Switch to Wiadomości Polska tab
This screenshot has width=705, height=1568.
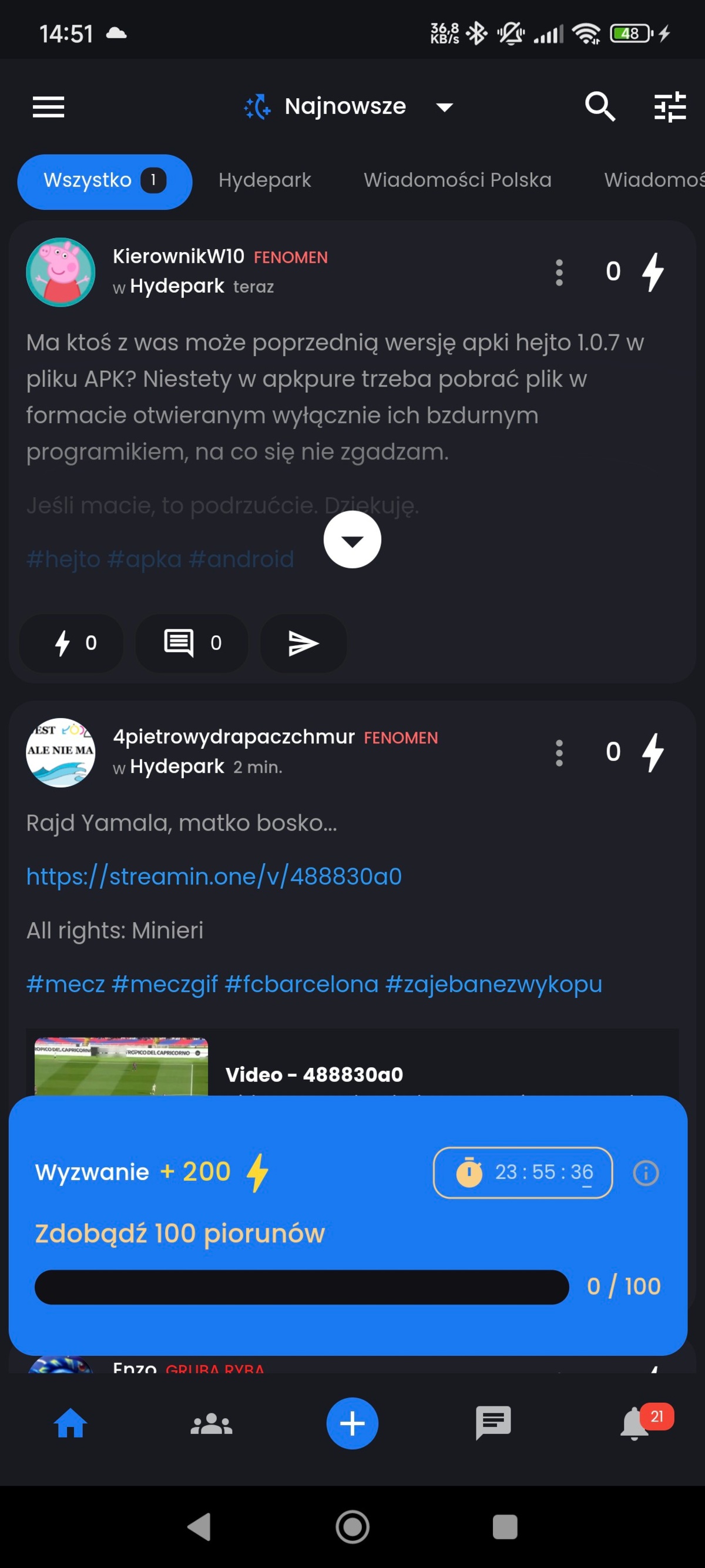pos(458,181)
